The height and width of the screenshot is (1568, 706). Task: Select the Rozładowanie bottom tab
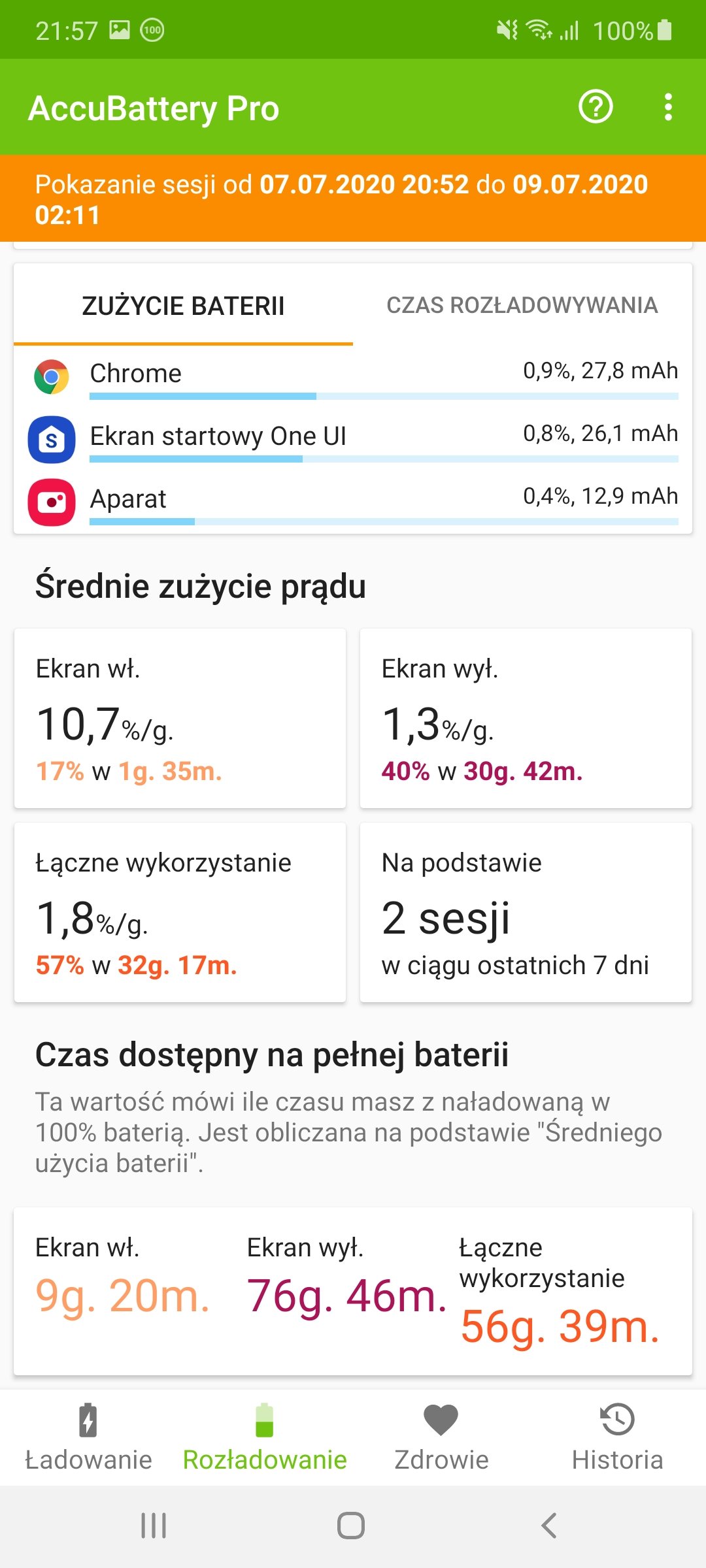pos(265,1437)
